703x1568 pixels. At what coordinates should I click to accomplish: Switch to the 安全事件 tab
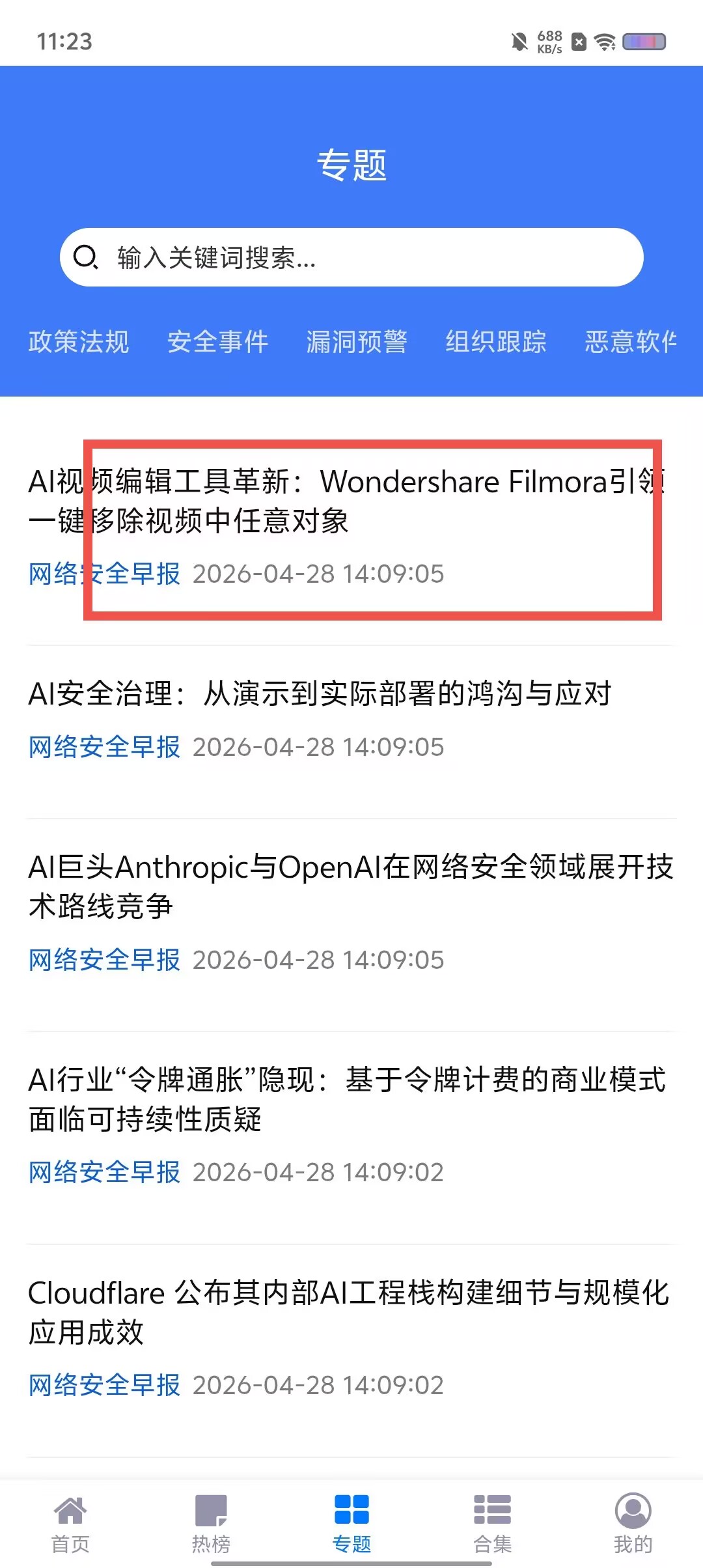point(217,342)
